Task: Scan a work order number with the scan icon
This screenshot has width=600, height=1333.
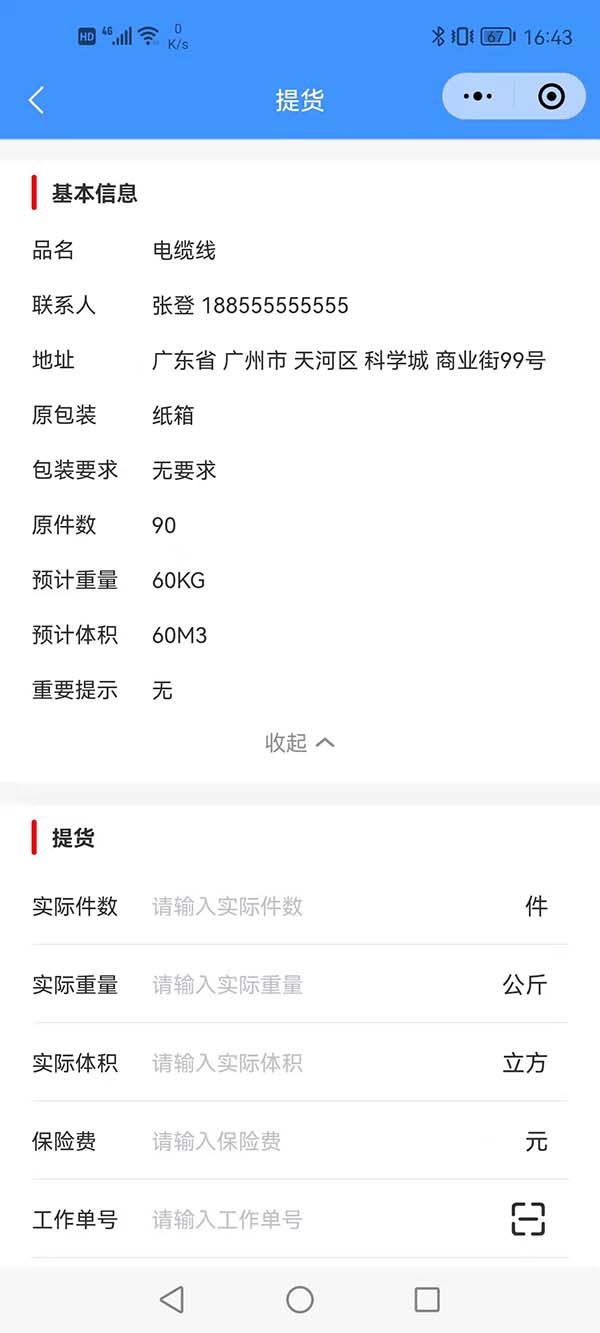Action: coord(528,1218)
